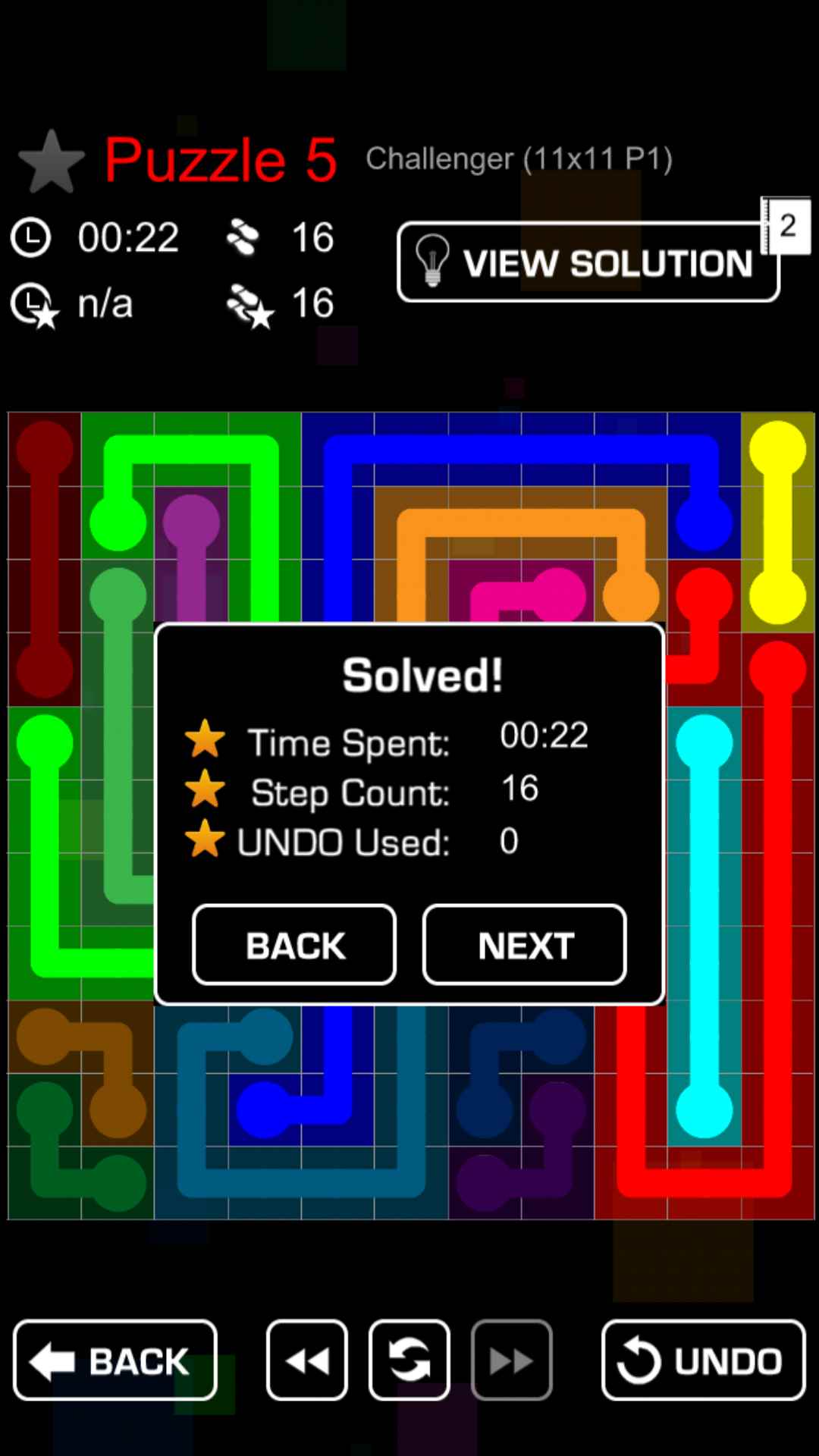
Task: Go to the next puzzle from Solved dialog
Action: (525, 945)
